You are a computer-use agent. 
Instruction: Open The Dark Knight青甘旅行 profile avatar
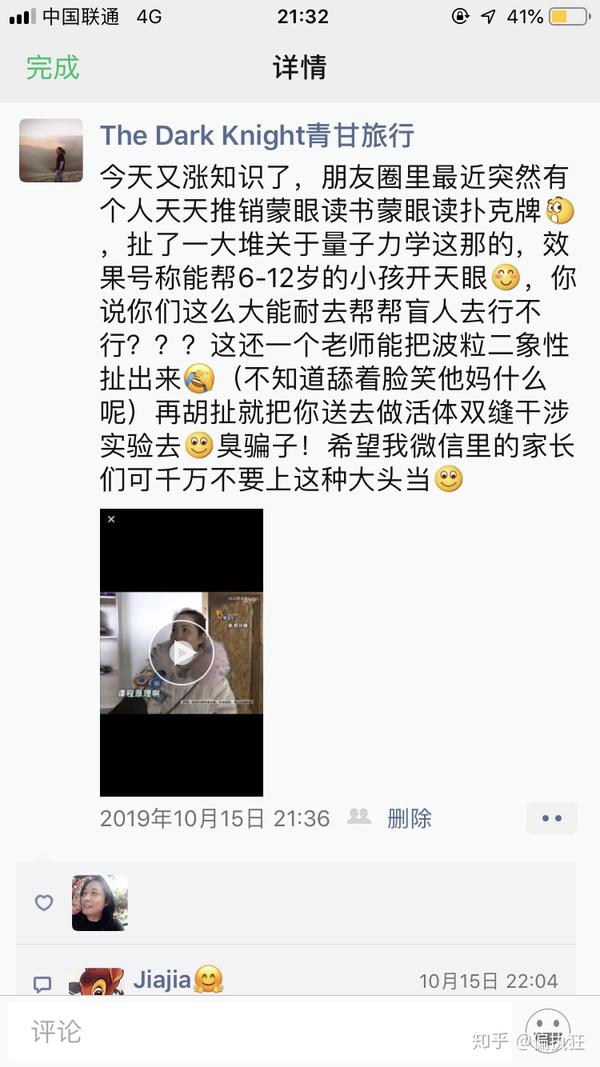51,150
